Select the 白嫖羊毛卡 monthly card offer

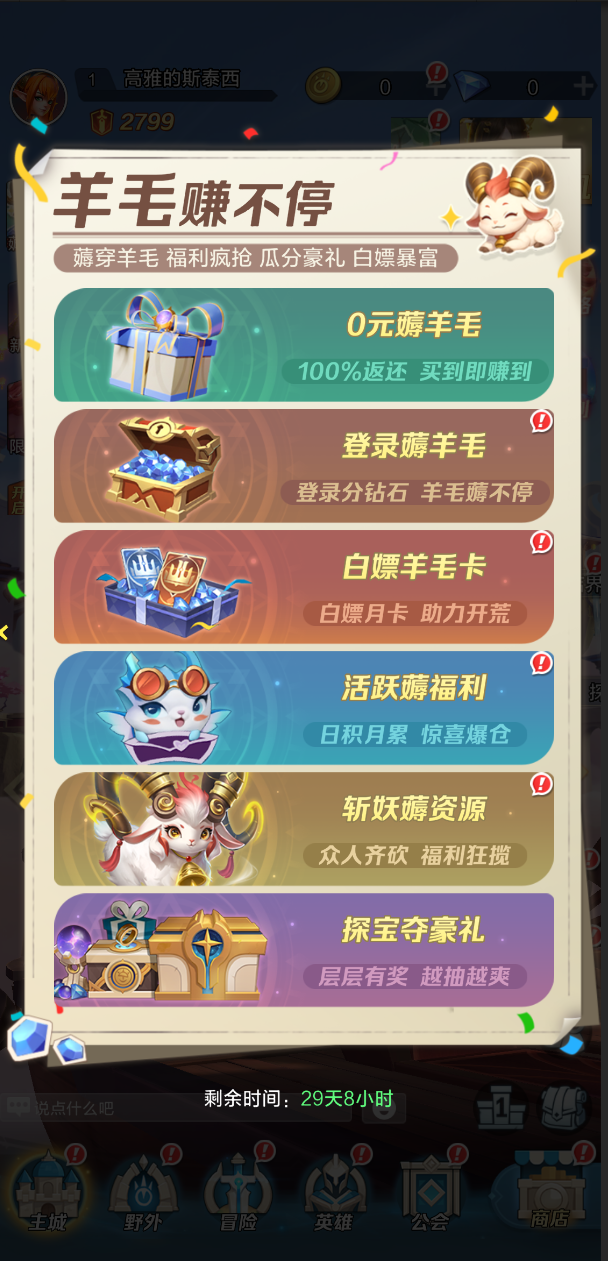point(304,587)
